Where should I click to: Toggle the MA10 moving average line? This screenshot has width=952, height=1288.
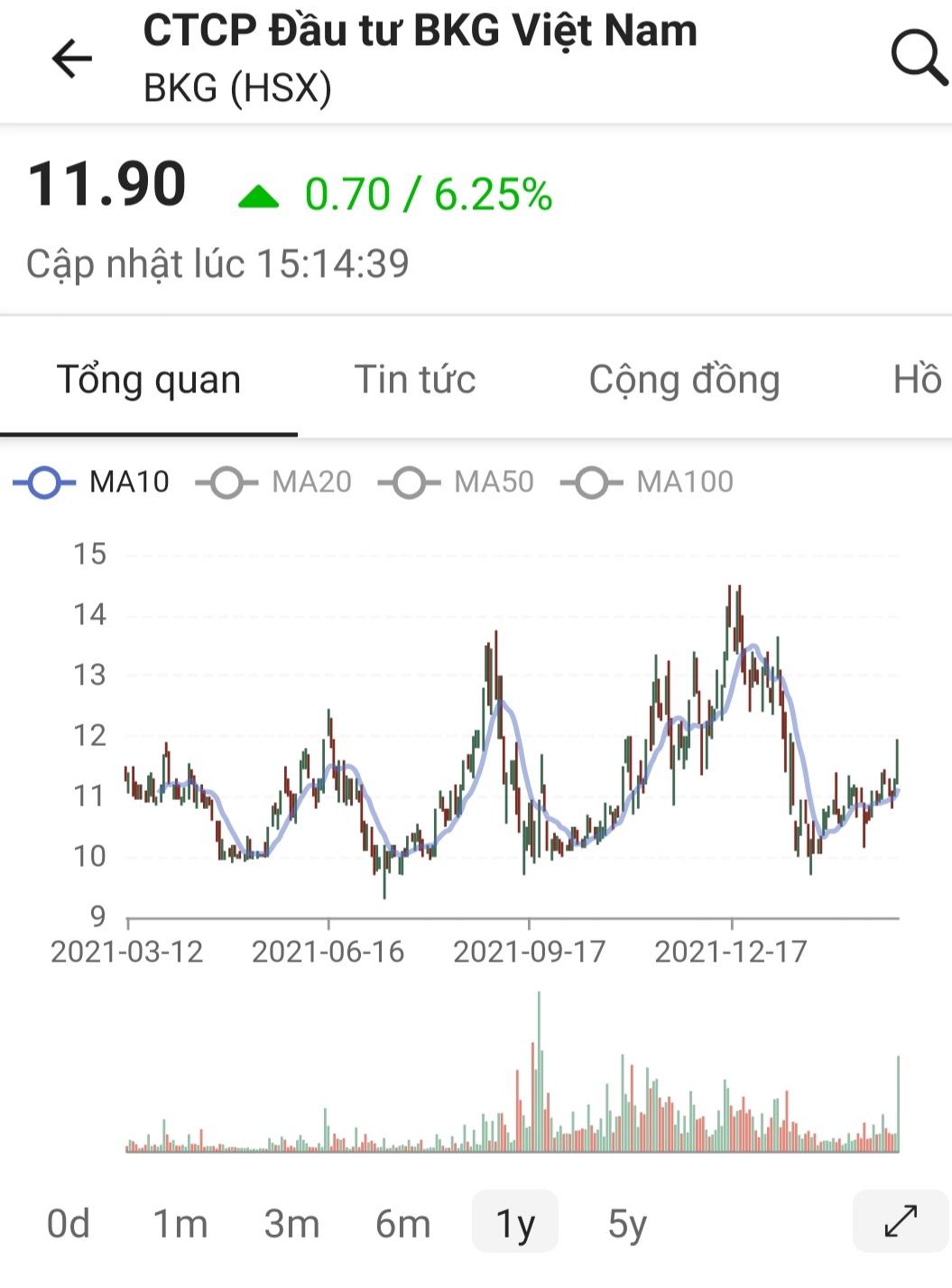92,483
